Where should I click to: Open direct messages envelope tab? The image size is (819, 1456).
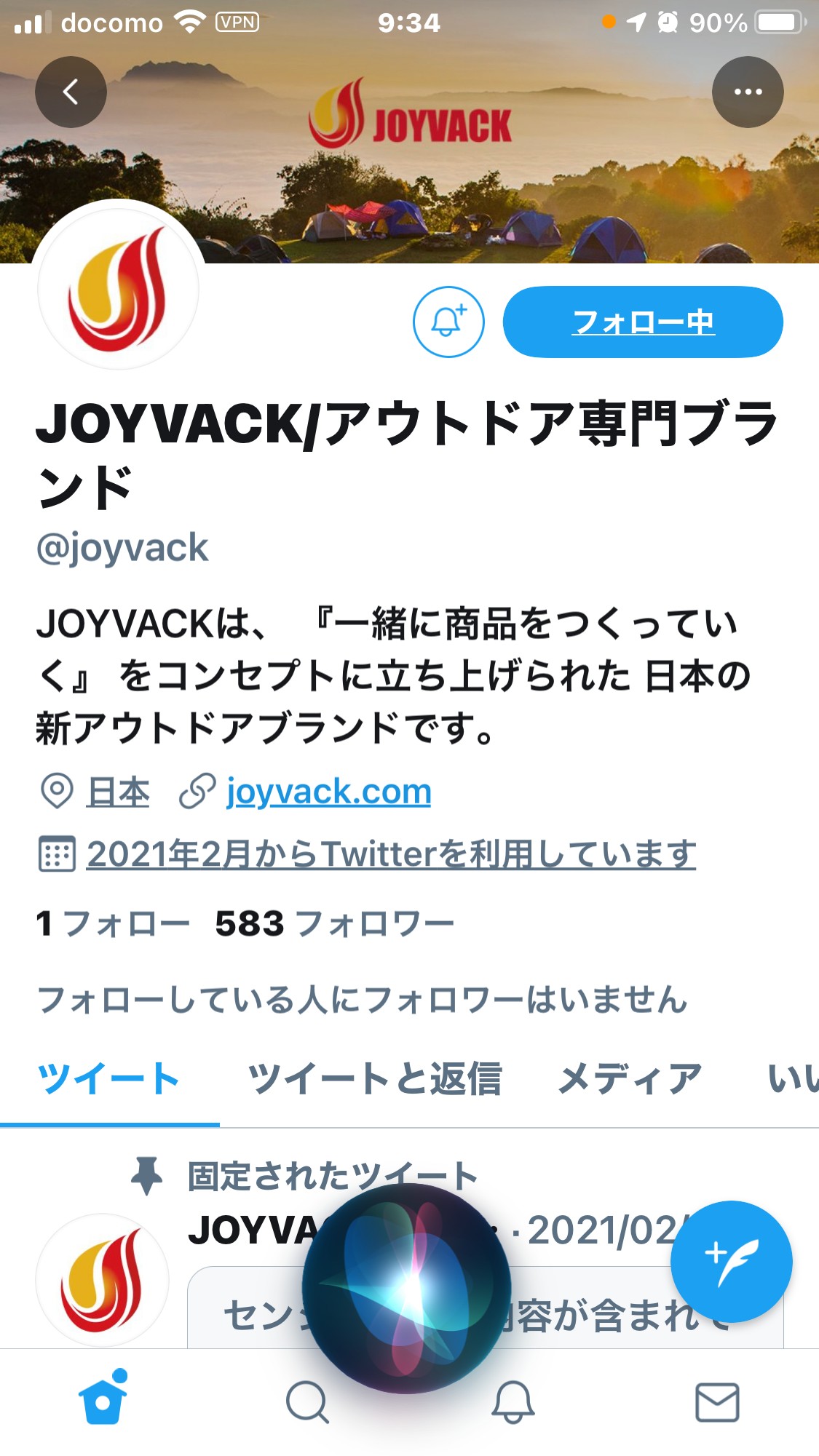(718, 1402)
